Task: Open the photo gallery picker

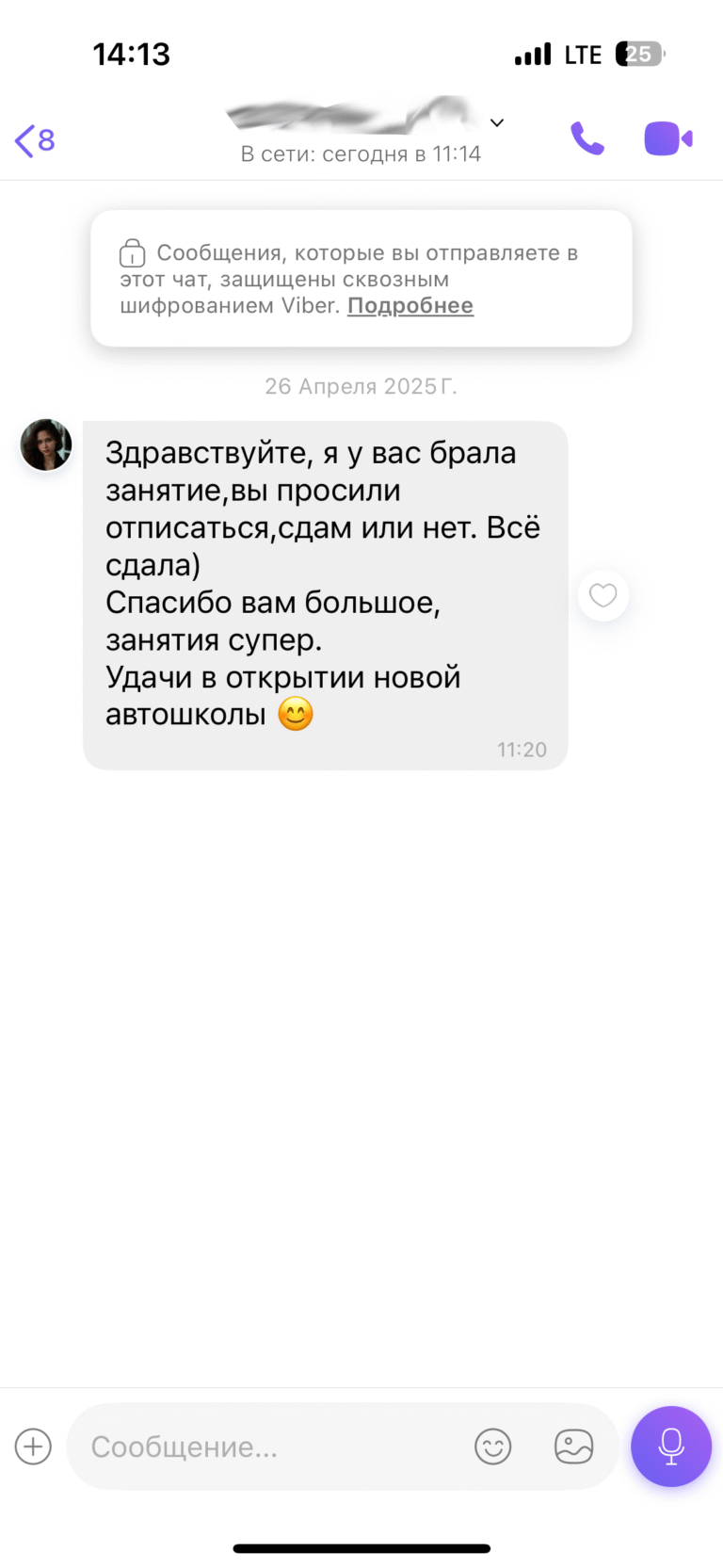Action: tap(573, 1447)
